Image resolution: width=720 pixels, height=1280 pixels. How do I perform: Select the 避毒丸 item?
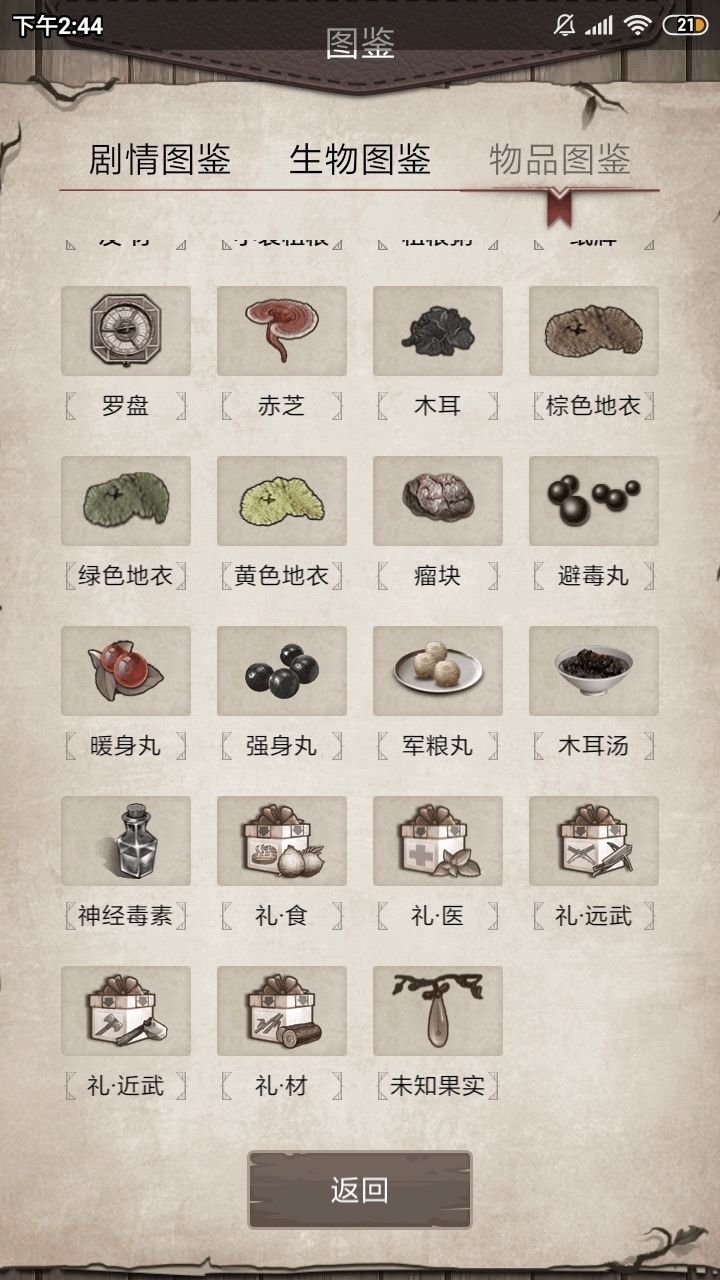pos(594,501)
